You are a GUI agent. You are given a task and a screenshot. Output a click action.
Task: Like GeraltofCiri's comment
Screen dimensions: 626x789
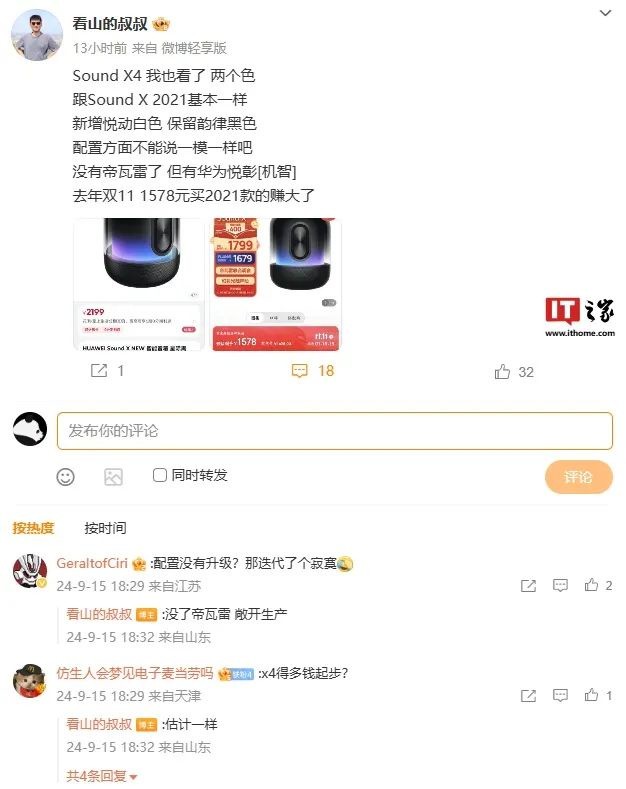tap(592, 585)
